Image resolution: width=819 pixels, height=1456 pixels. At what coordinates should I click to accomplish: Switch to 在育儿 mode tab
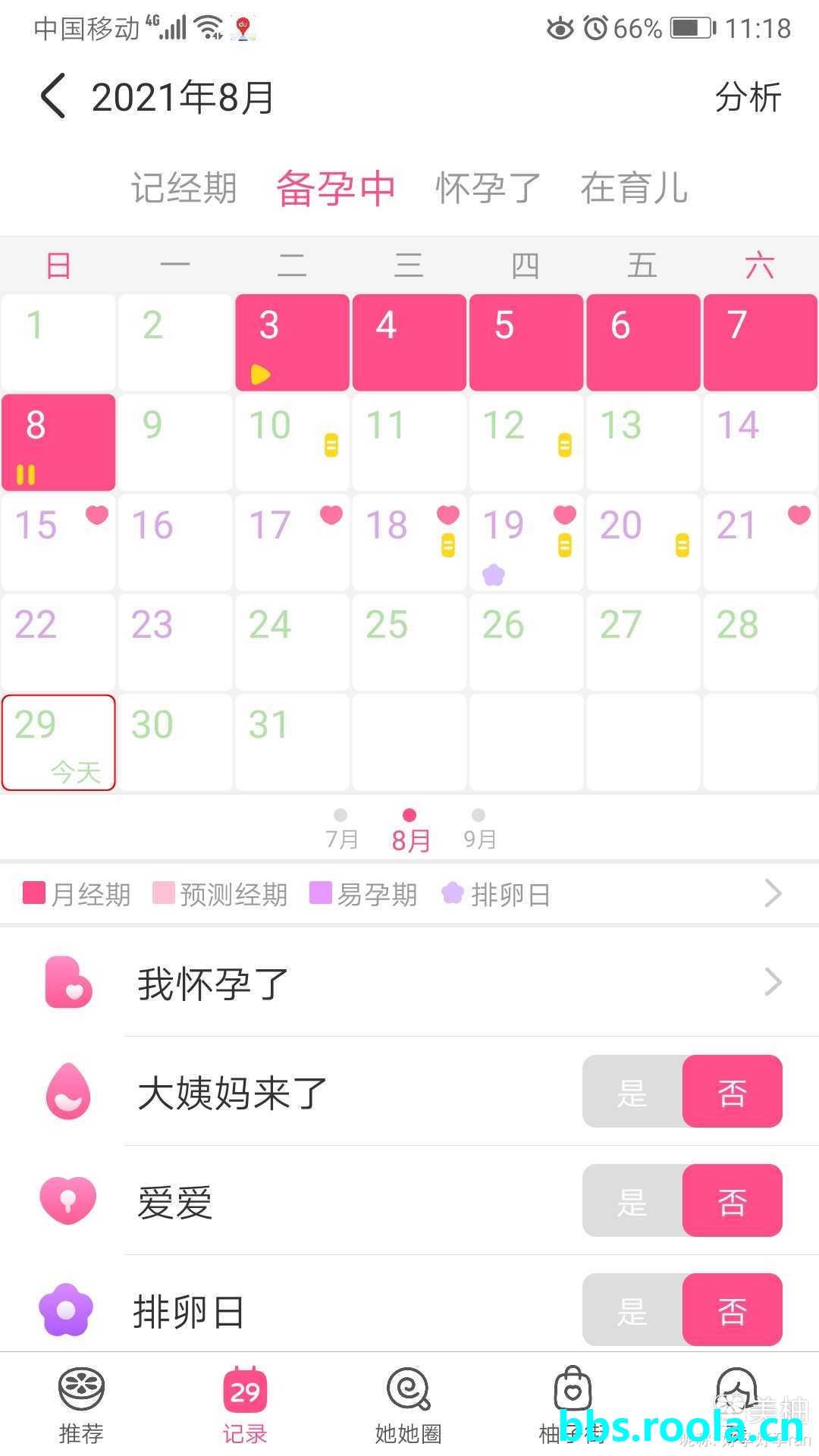(x=634, y=188)
